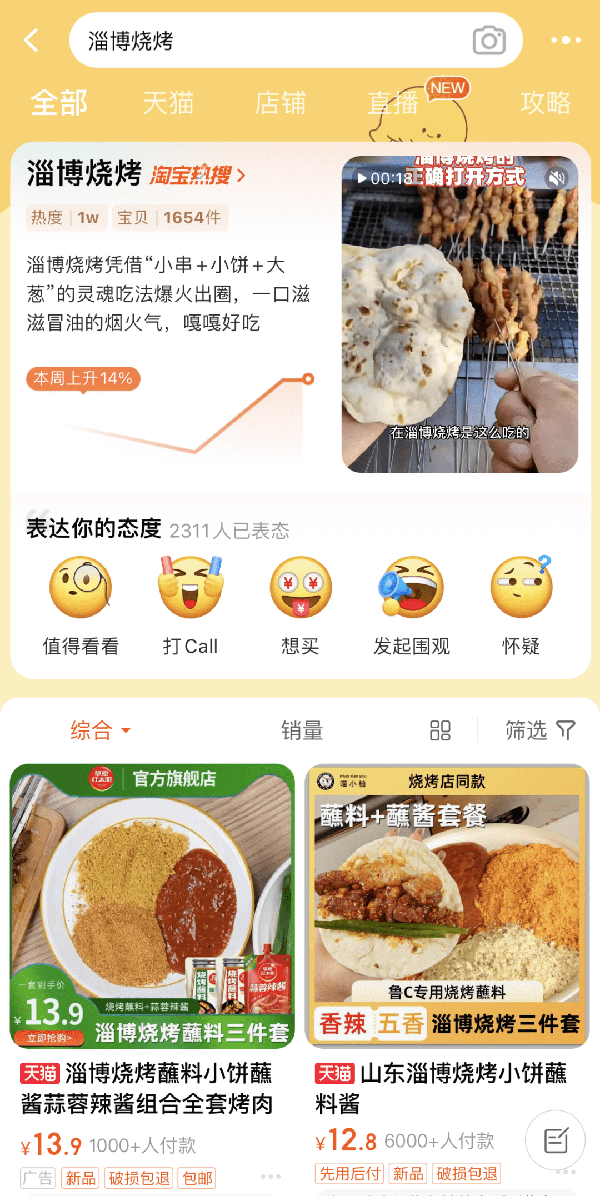
Task: Choose the 打Call reaction
Action: (x=190, y=605)
